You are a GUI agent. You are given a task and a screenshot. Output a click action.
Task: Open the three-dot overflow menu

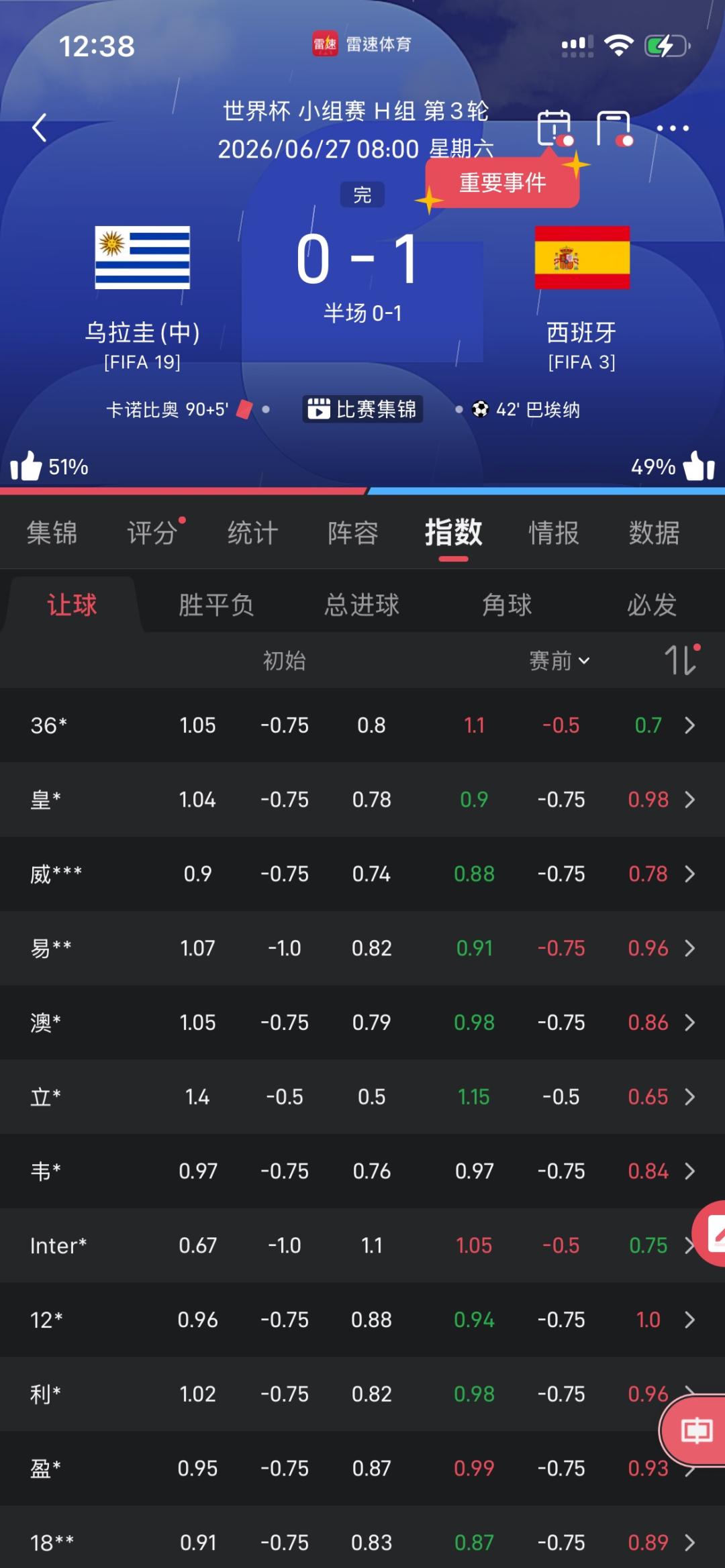point(673,128)
